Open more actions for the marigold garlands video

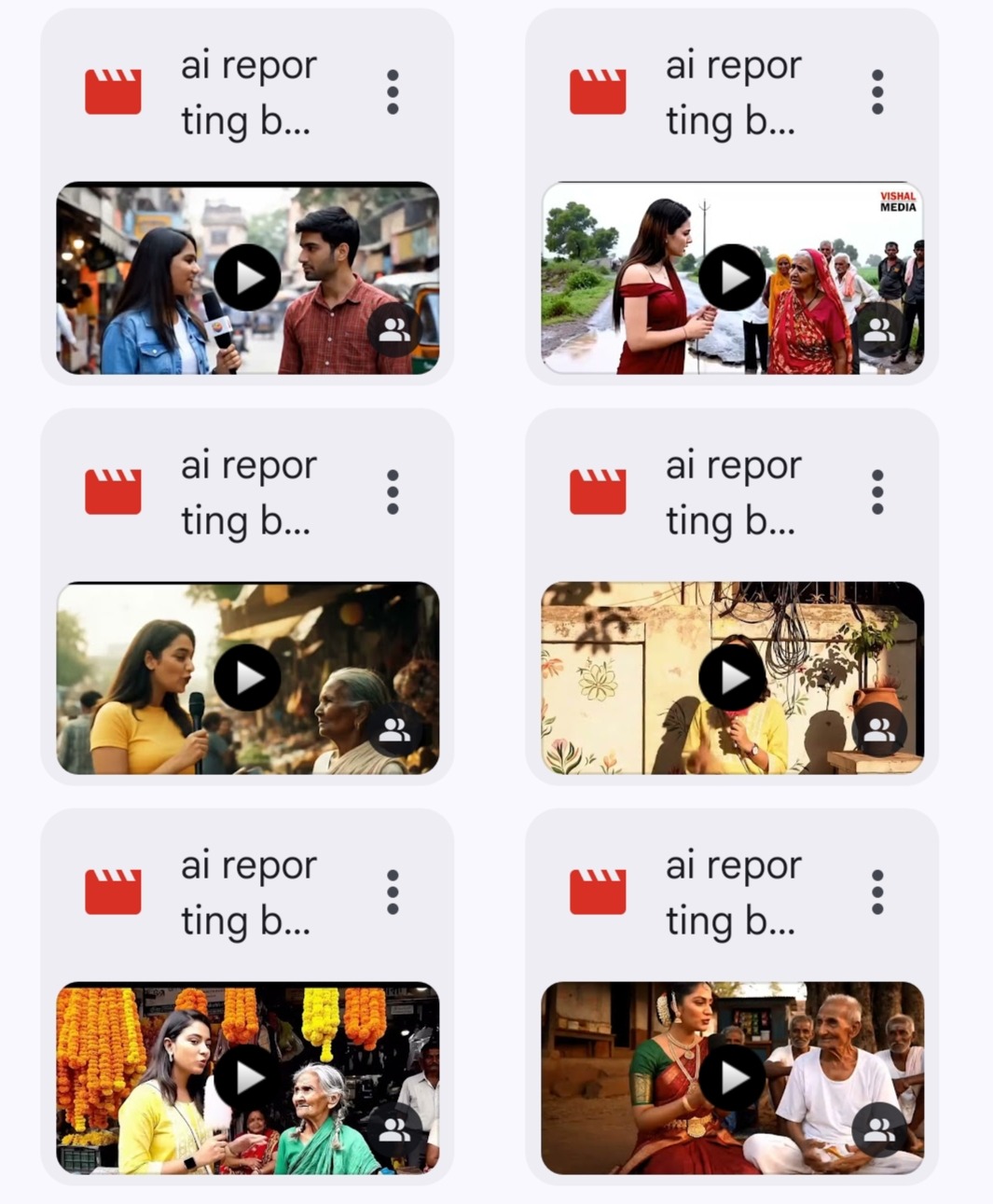[x=393, y=893]
